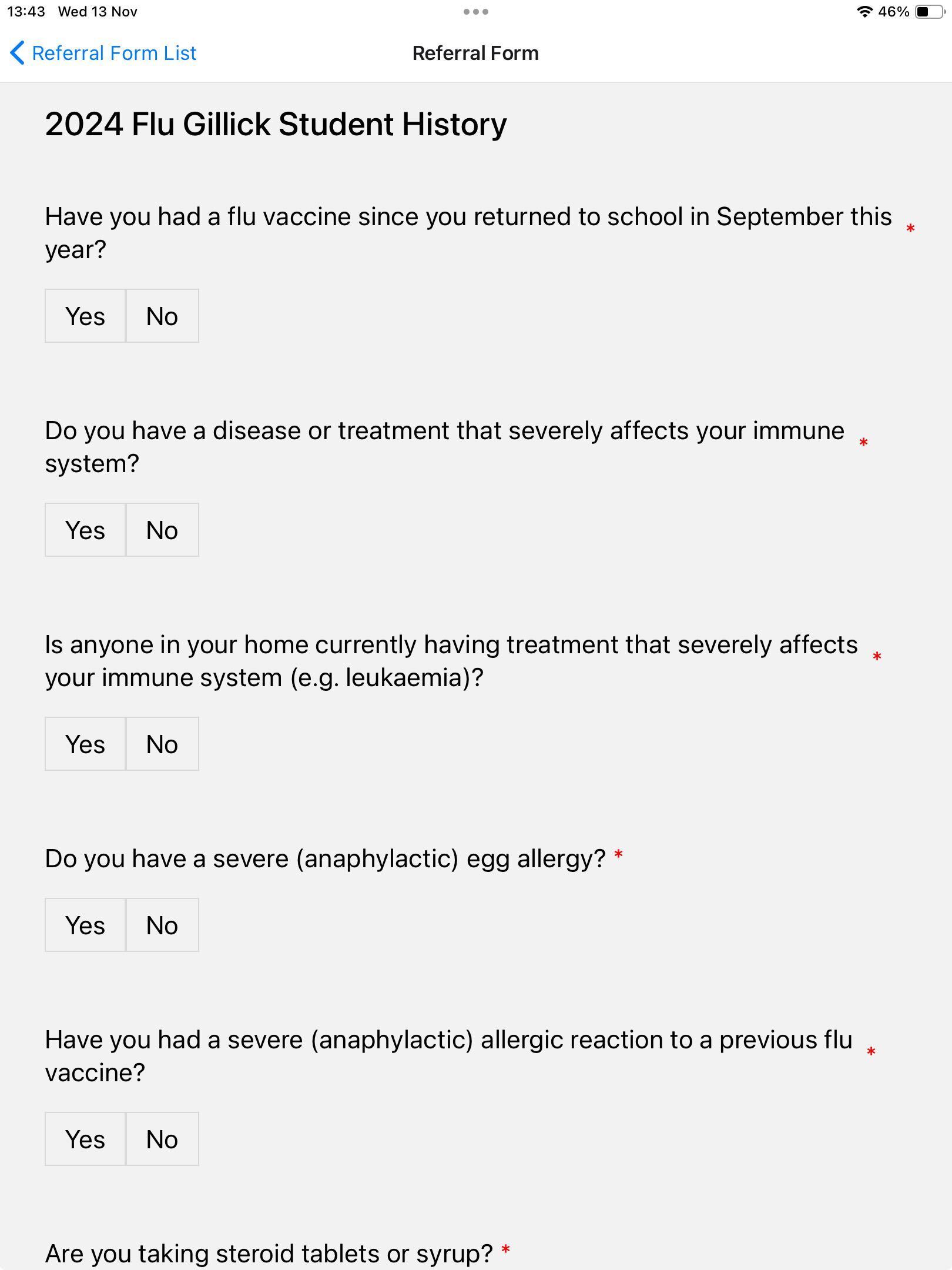This screenshot has height=1270, width=952.
Task: Open the multitasking three-dot menu
Action: tap(475, 12)
